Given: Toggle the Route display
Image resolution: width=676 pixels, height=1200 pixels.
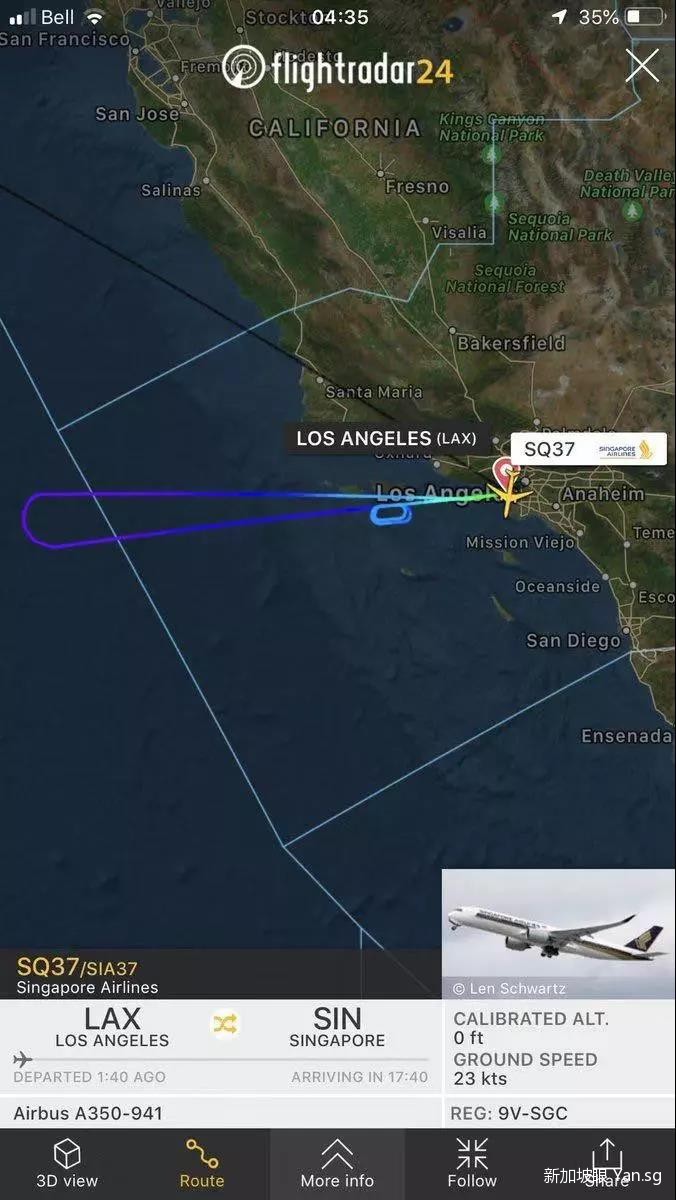Looking at the screenshot, I should [x=202, y=1164].
